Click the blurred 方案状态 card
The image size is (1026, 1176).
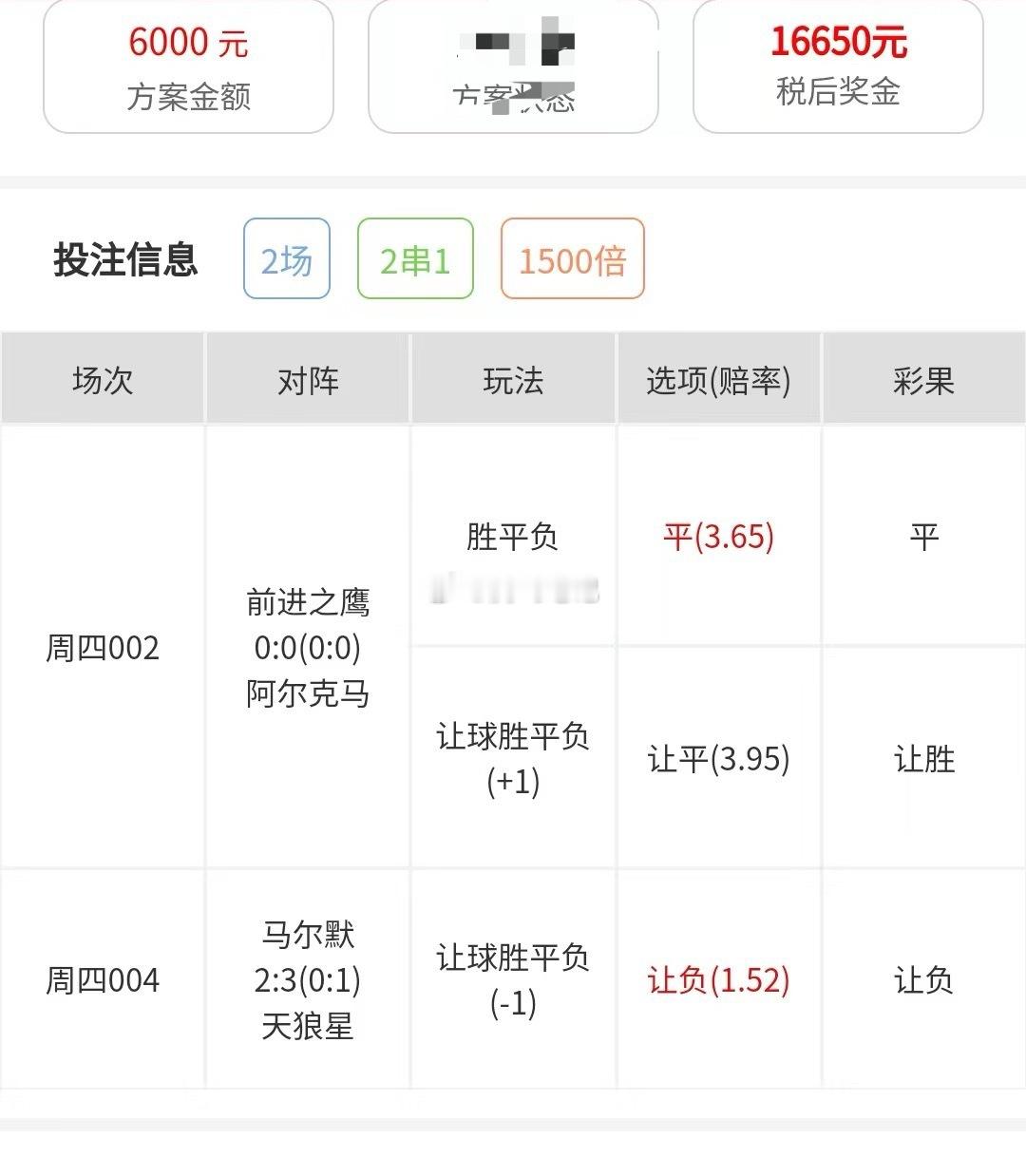tap(513, 66)
